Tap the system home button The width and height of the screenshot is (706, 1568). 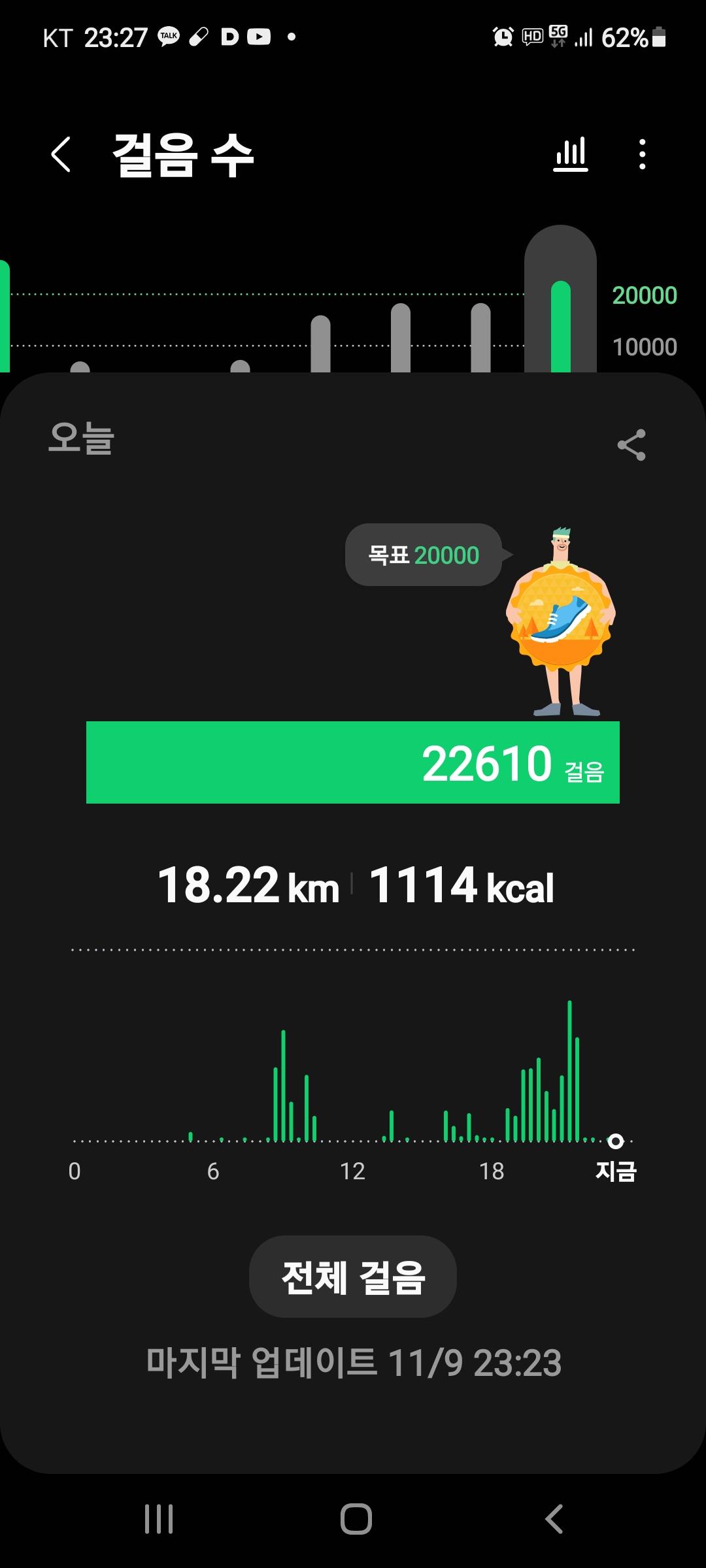point(356,1519)
